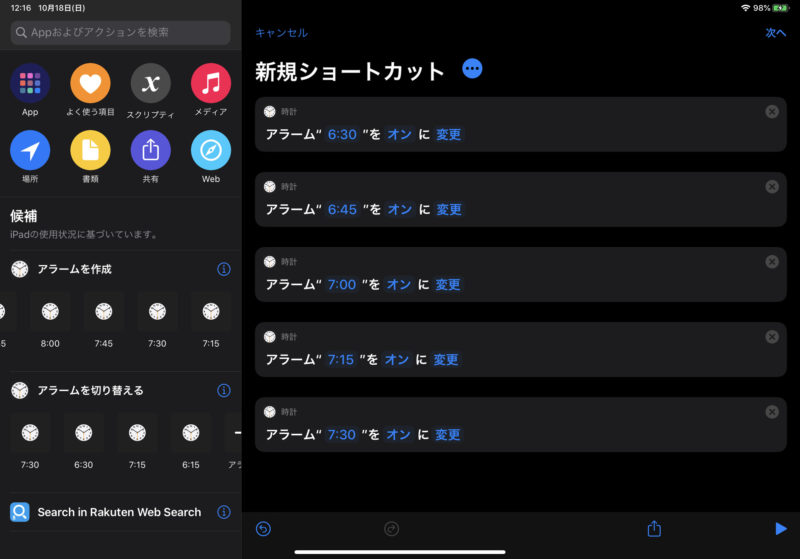Image resolution: width=800 pixels, height=559 pixels.
Task: Open the スクリプティング category
Action: click(150, 83)
